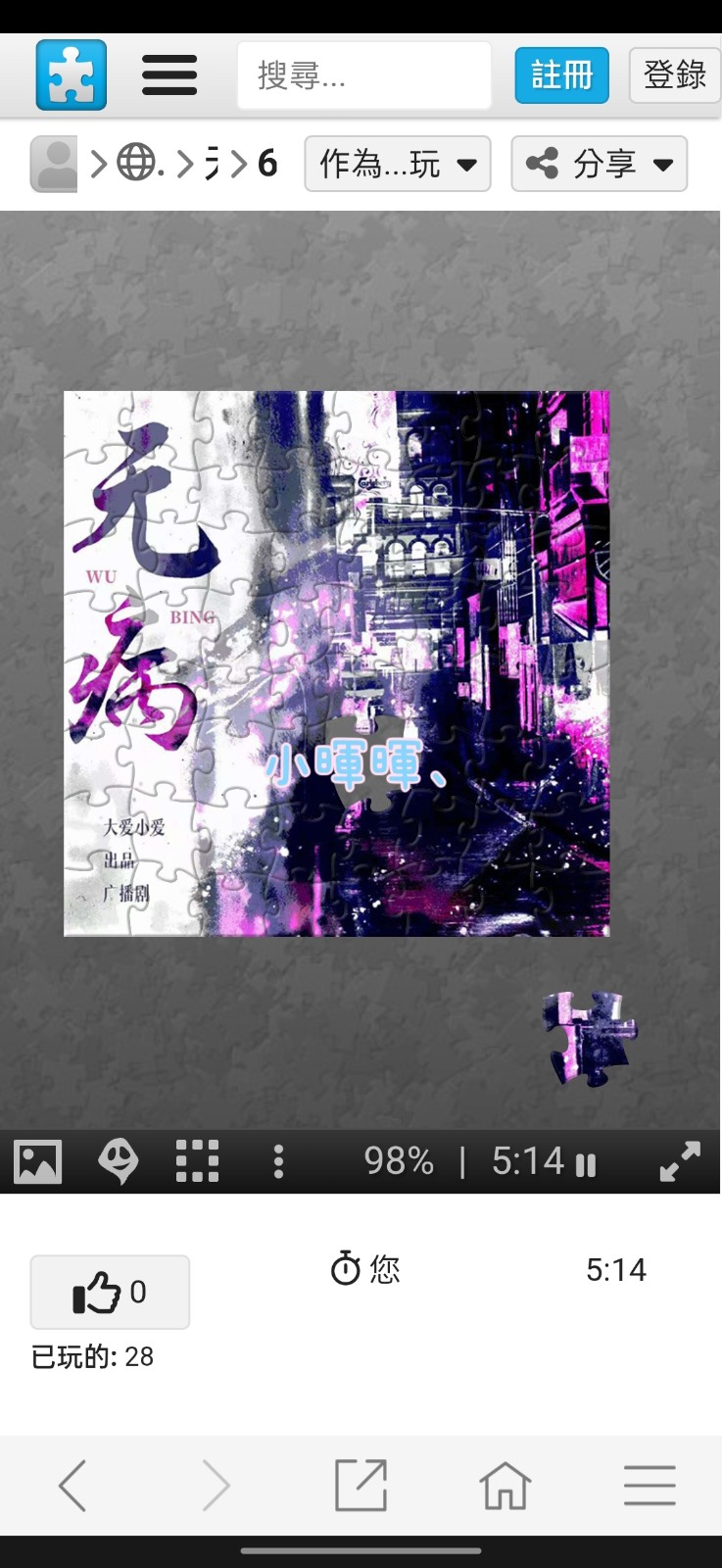Go back in the browser
Image resolution: width=722 pixels, height=1568 pixels.
pos(73,1486)
